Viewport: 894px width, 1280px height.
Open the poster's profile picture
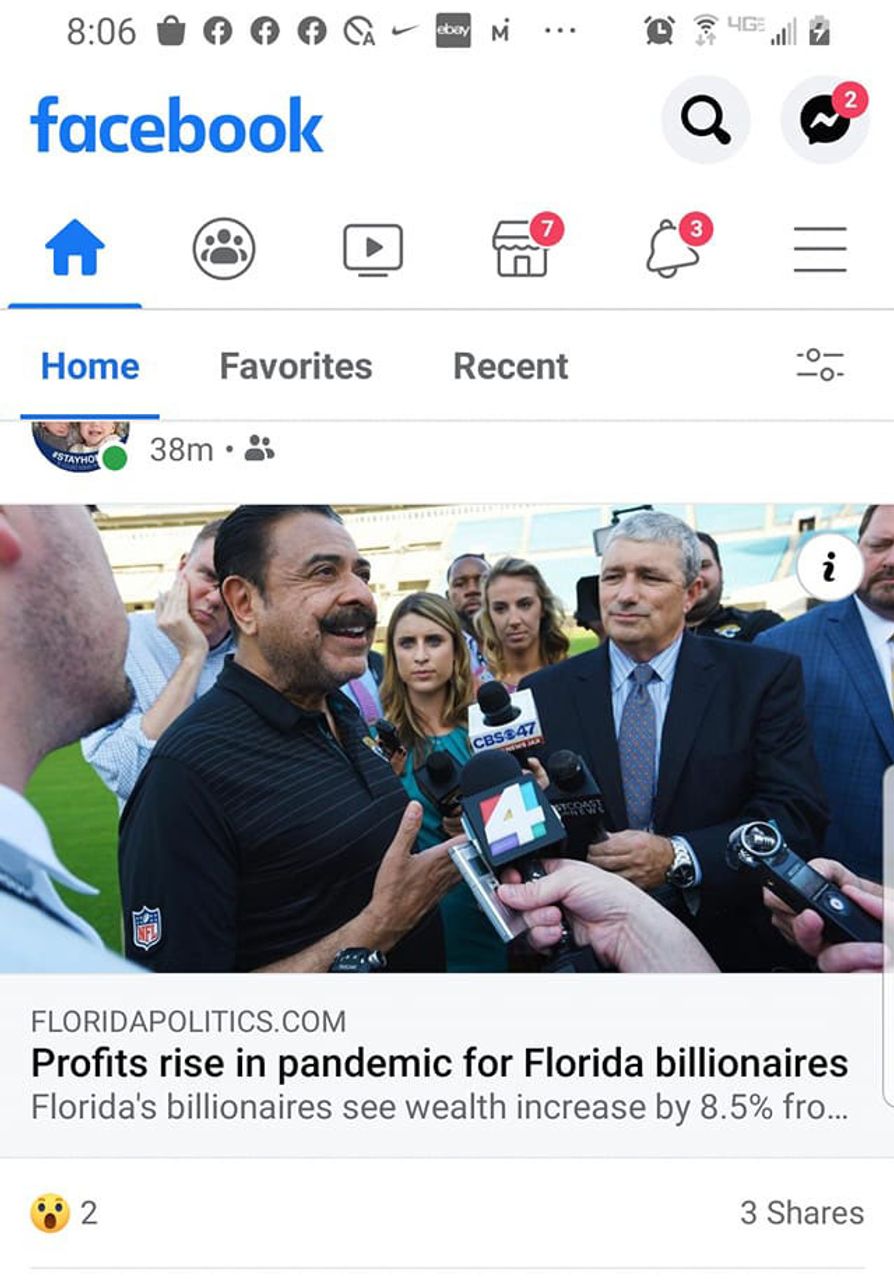click(80, 445)
